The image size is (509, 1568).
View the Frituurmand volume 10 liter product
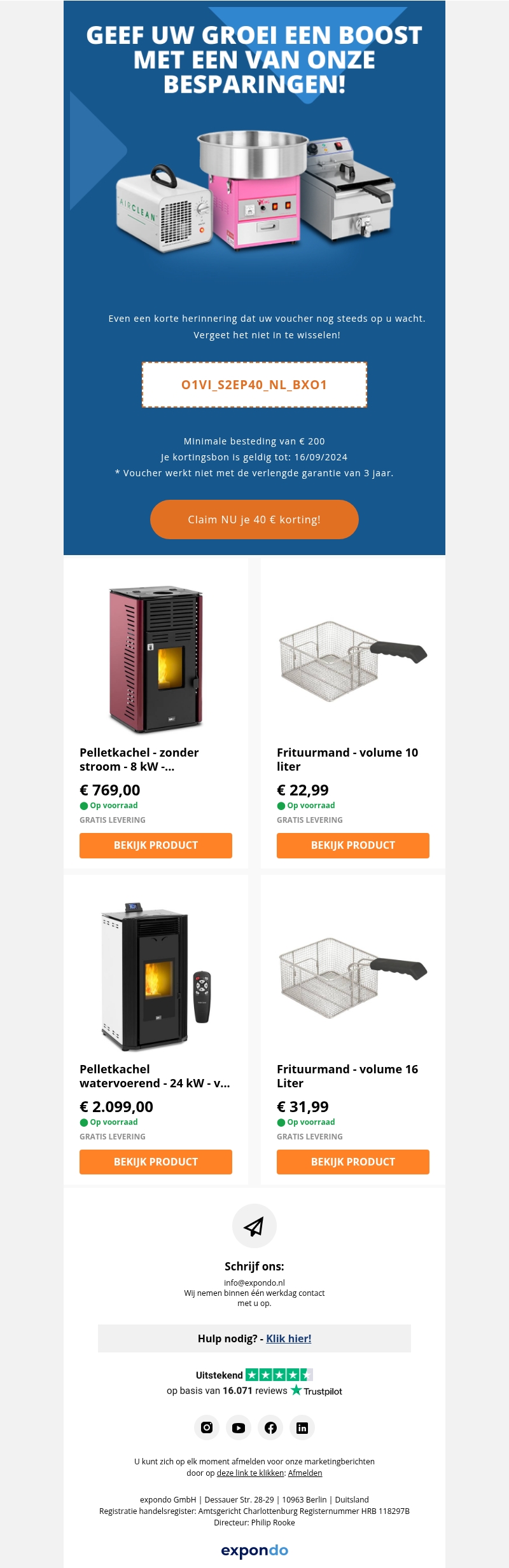(x=353, y=845)
